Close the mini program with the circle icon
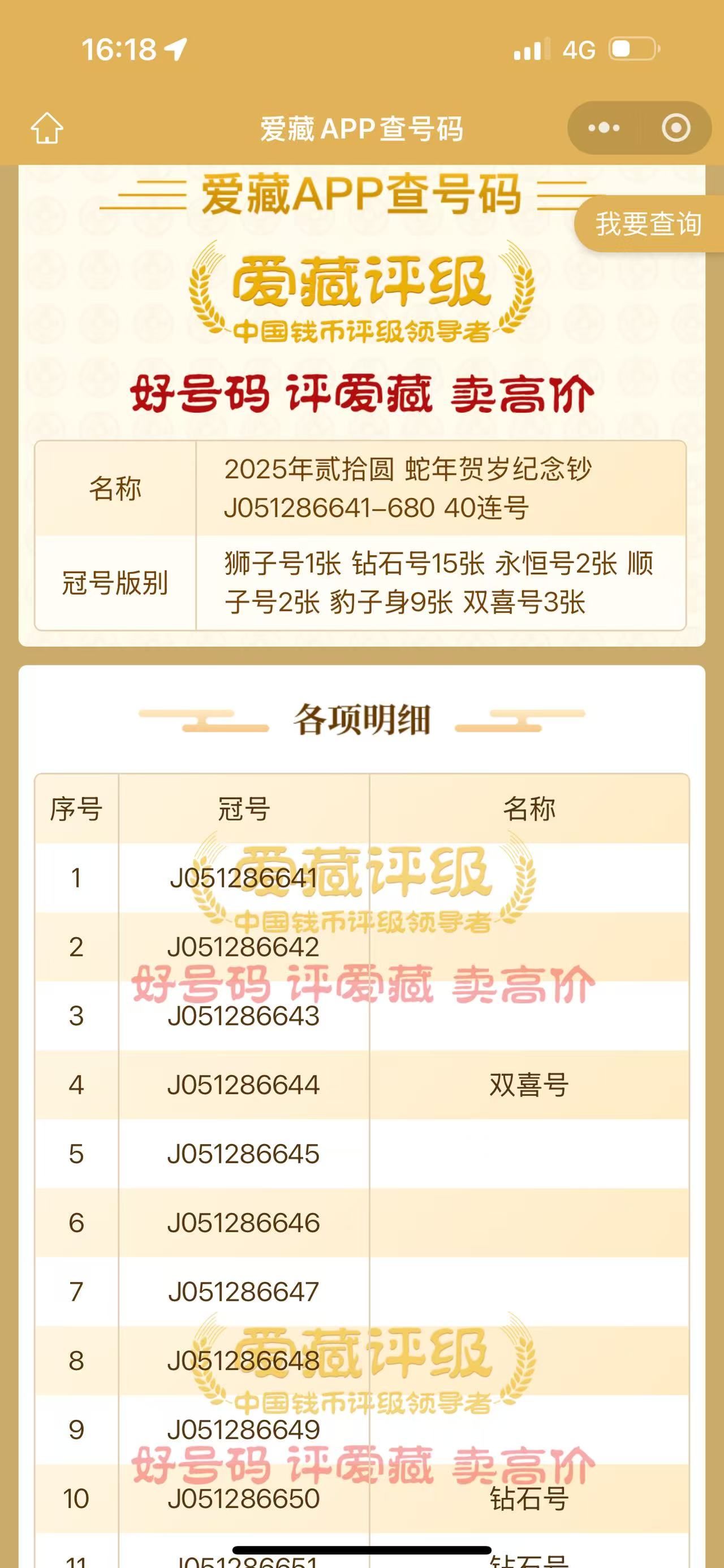724x1568 pixels. point(676,128)
